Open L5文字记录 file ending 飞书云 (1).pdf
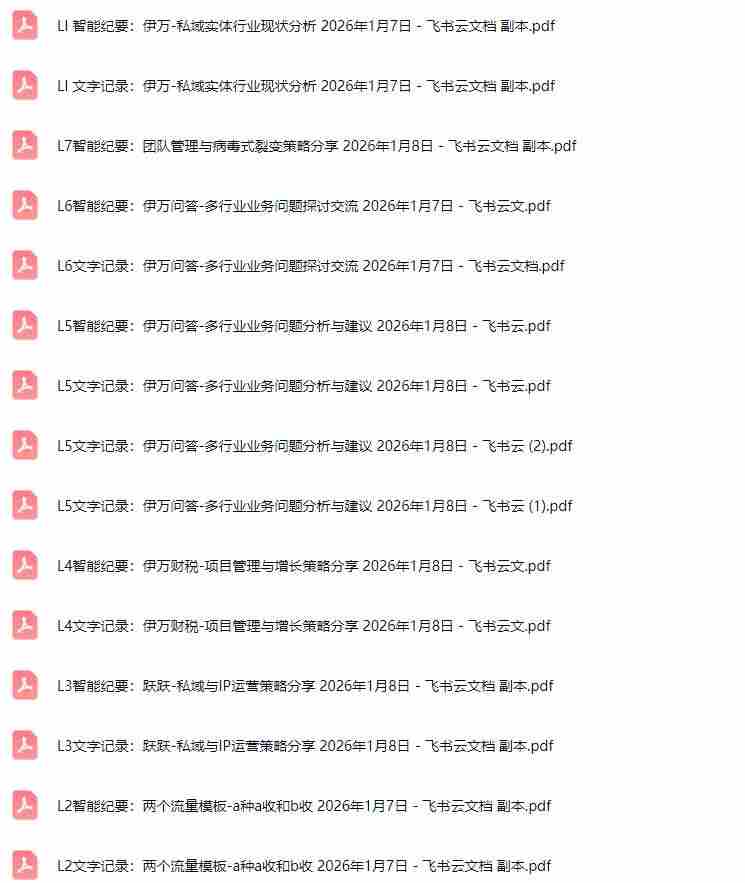The image size is (745, 883). point(314,506)
